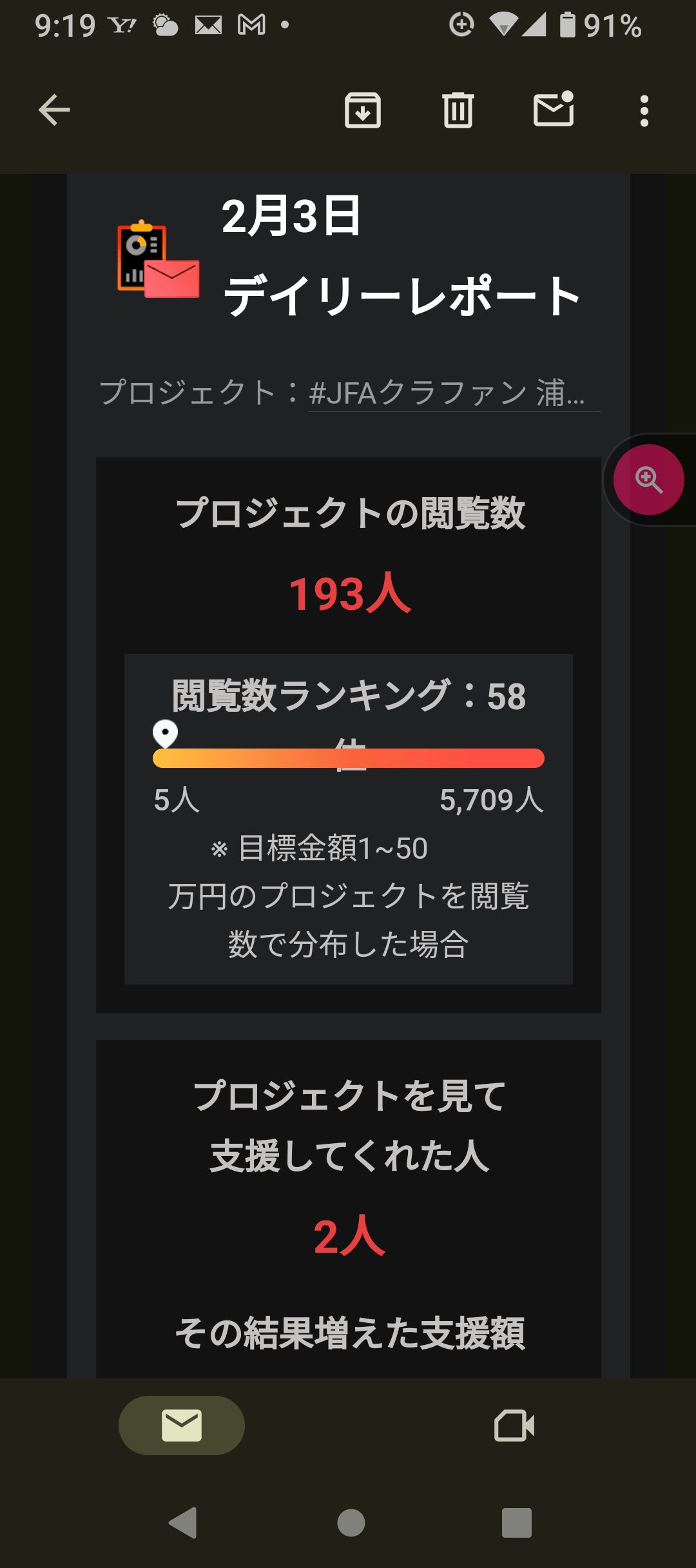
Task: Delete this email
Action: (458, 110)
